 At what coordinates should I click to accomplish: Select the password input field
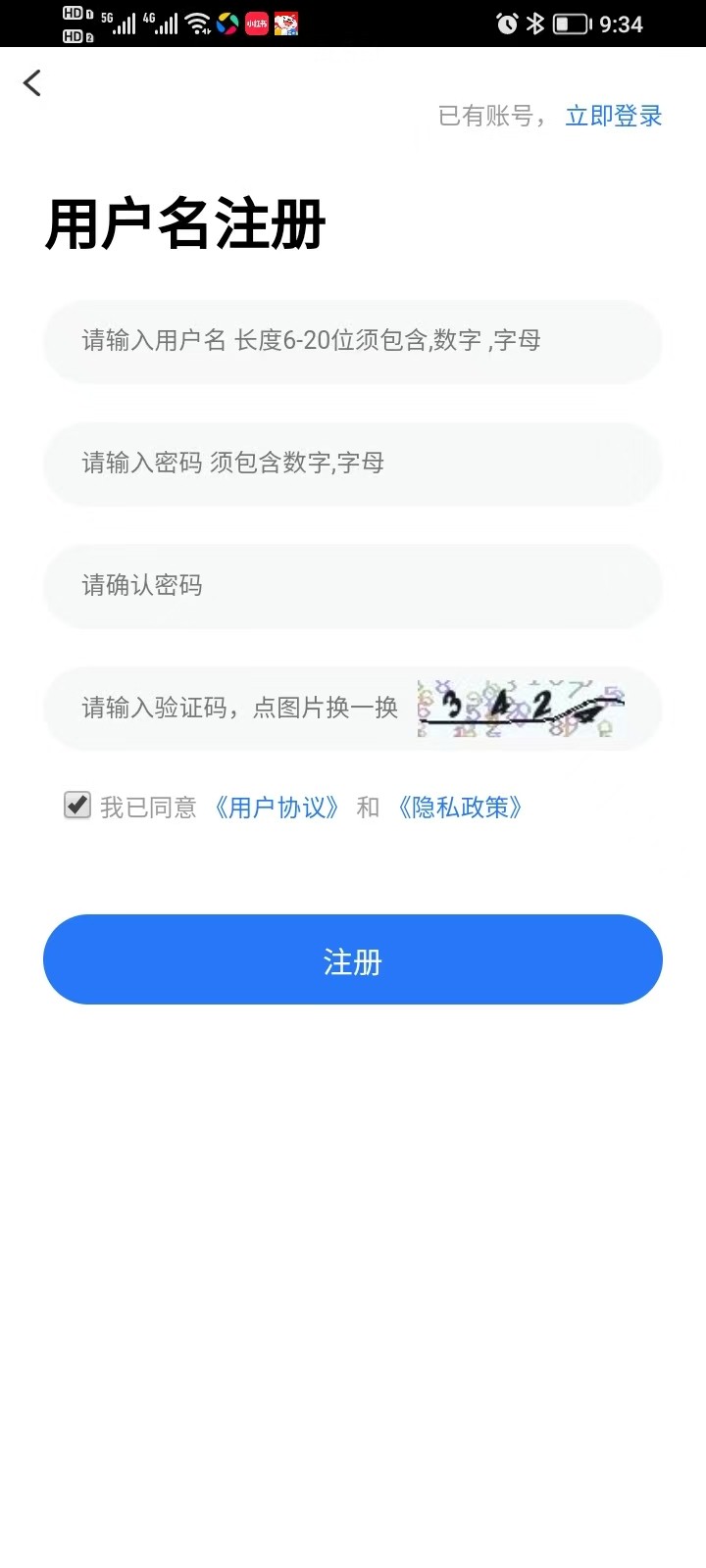352,464
